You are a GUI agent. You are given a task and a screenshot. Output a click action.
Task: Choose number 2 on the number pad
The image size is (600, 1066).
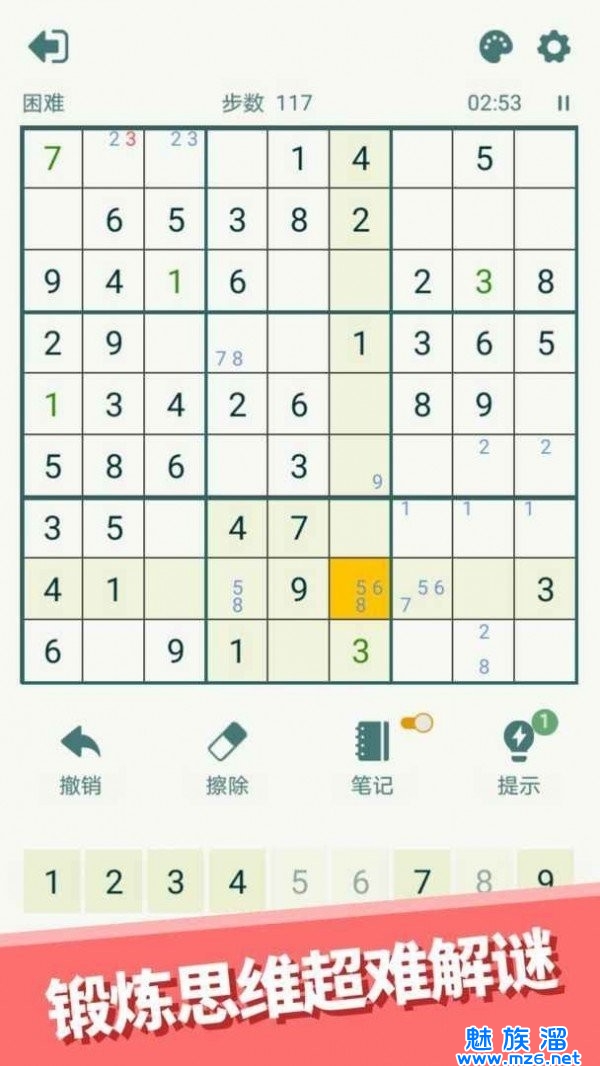click(x=113, y=882)
